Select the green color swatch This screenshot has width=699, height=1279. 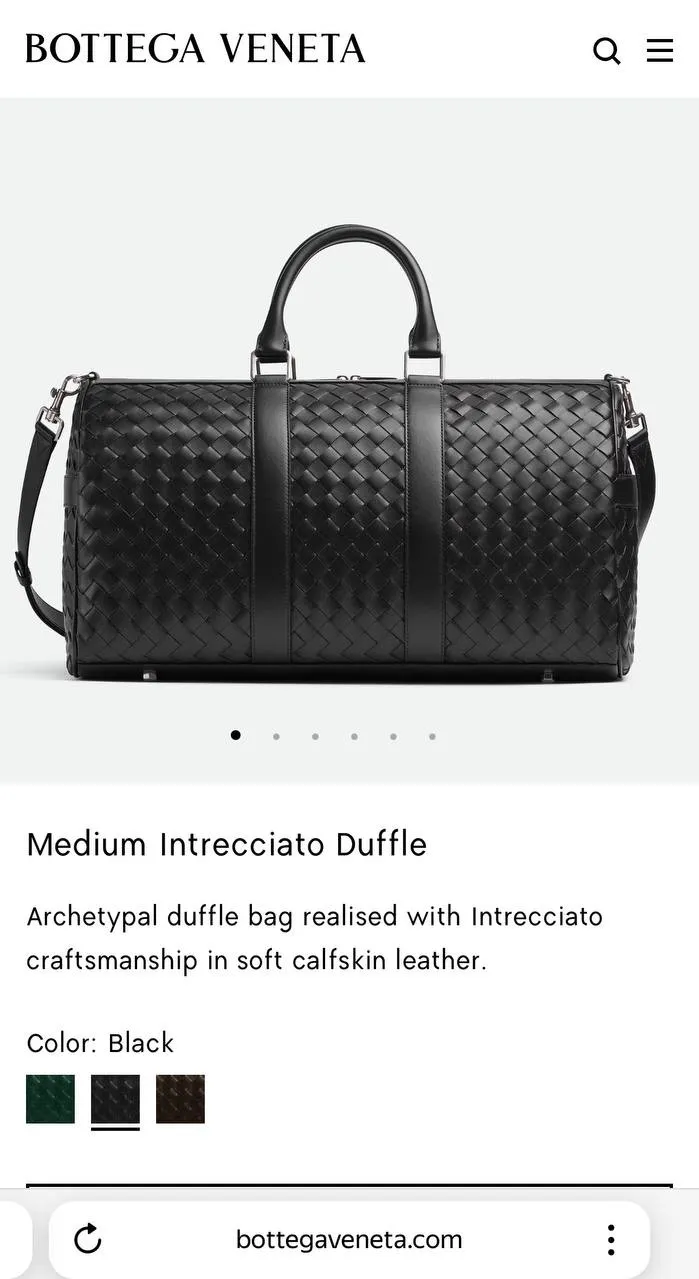50,1099
